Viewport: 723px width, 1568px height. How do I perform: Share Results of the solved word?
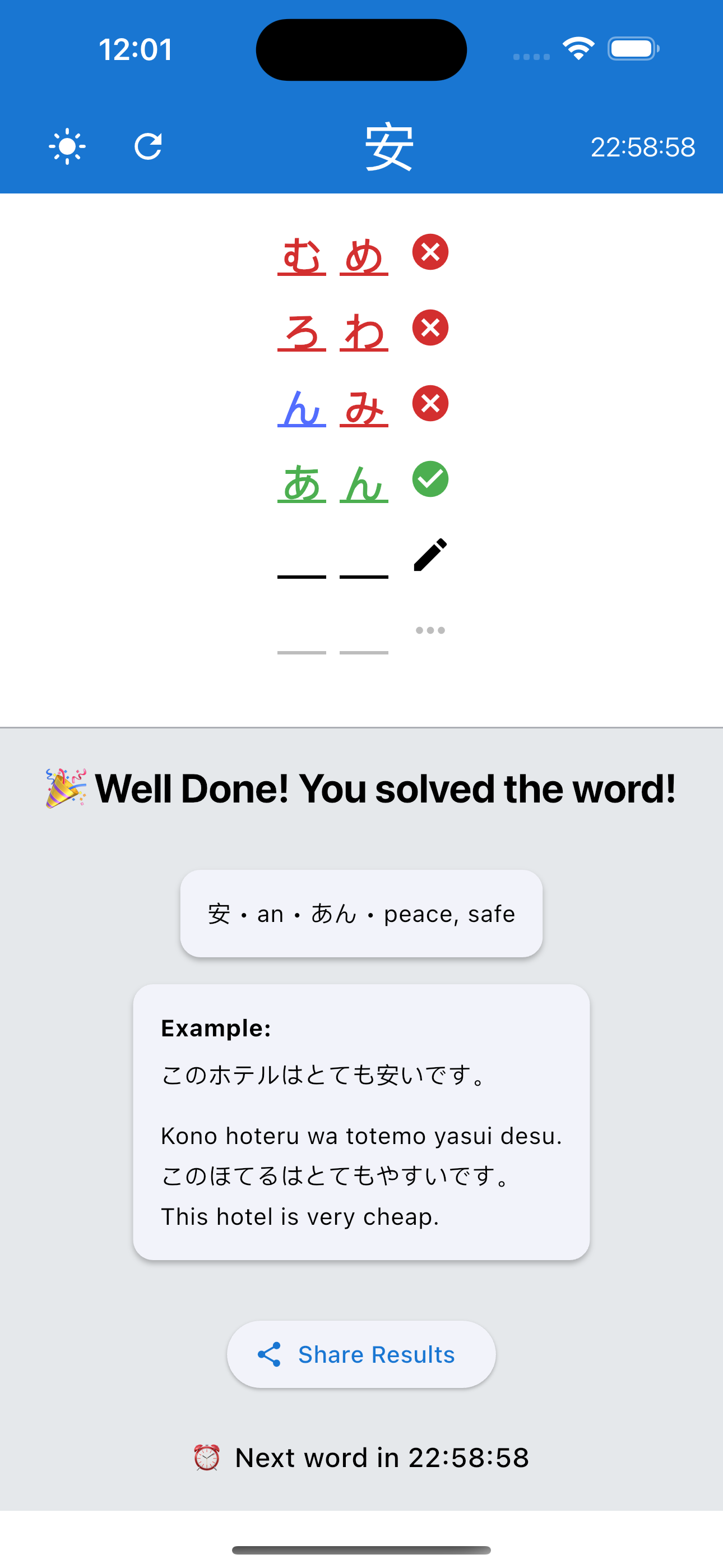pos(361,1354)
